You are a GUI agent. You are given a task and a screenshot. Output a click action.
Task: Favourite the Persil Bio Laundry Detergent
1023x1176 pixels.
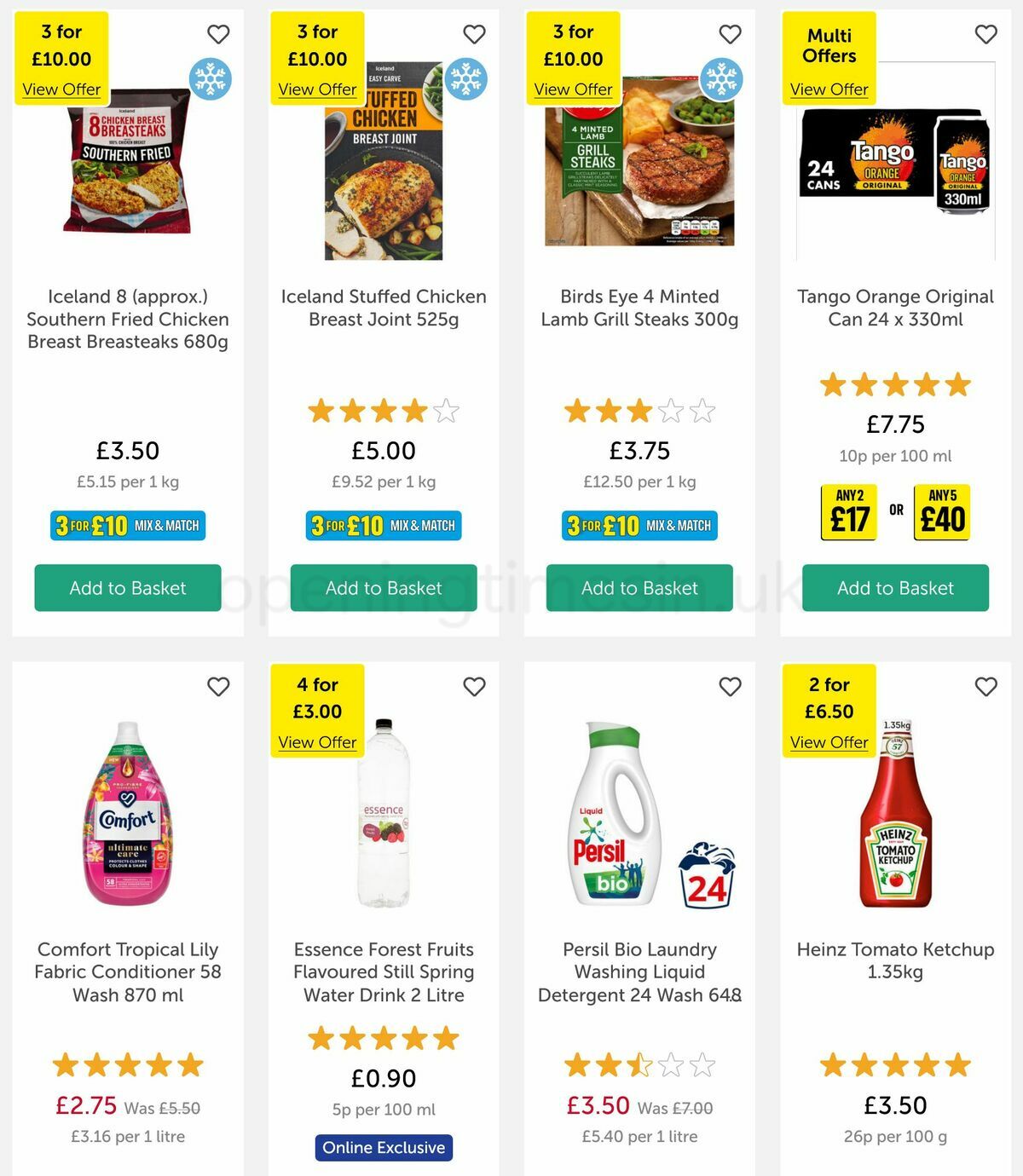[730, 687]
